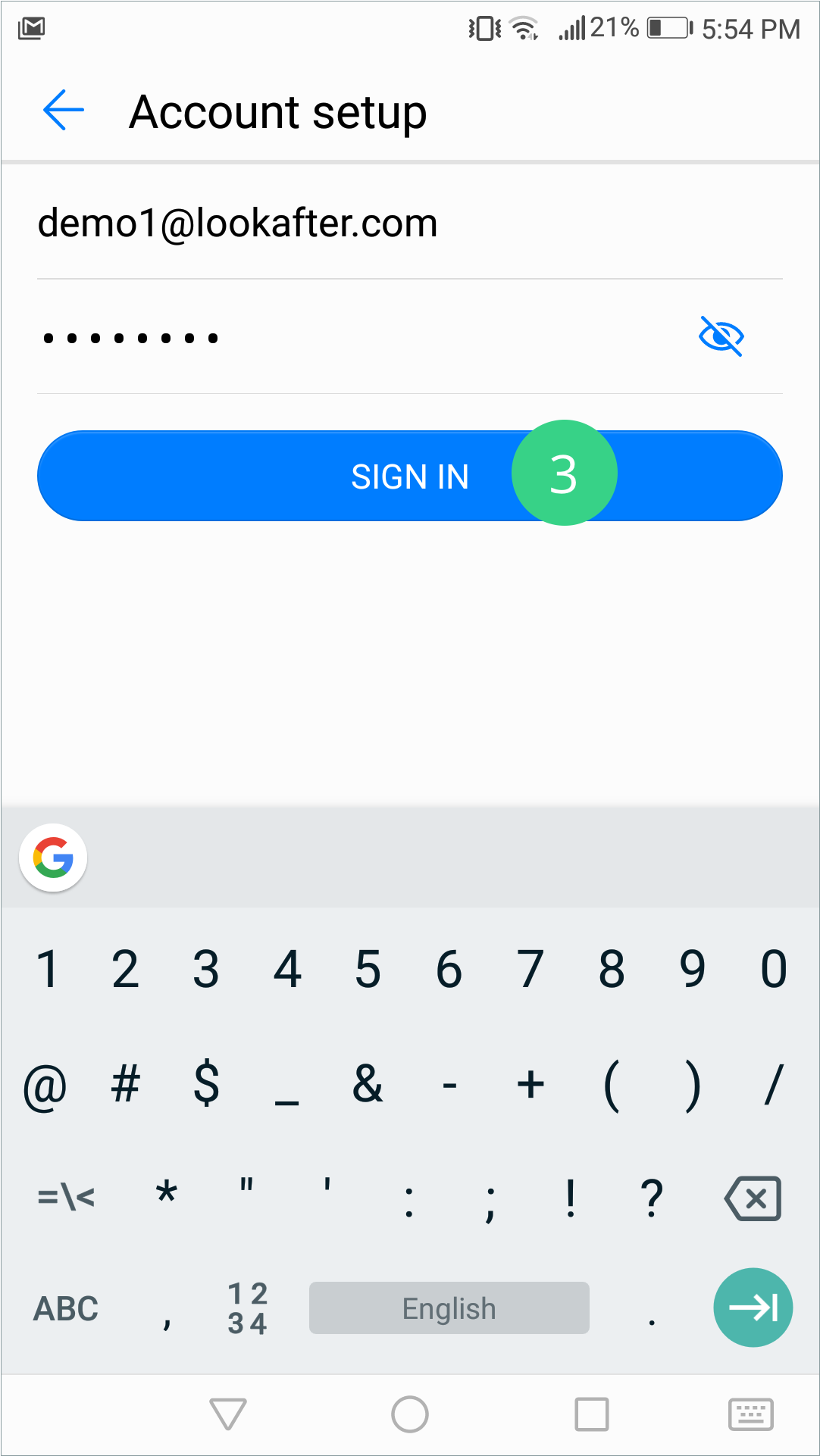Switch keyboard to ABC letters
This screenshot has width=820, height=1456.
(66, 1309)
